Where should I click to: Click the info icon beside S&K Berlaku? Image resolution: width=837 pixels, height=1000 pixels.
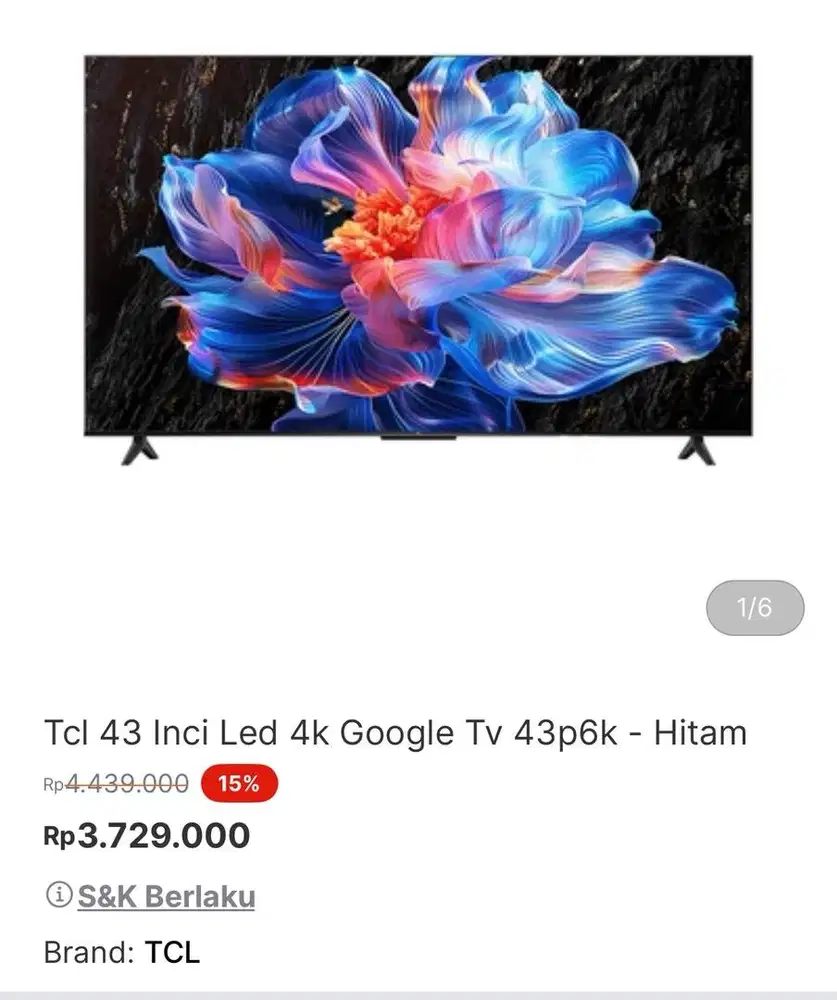point(60,896)
